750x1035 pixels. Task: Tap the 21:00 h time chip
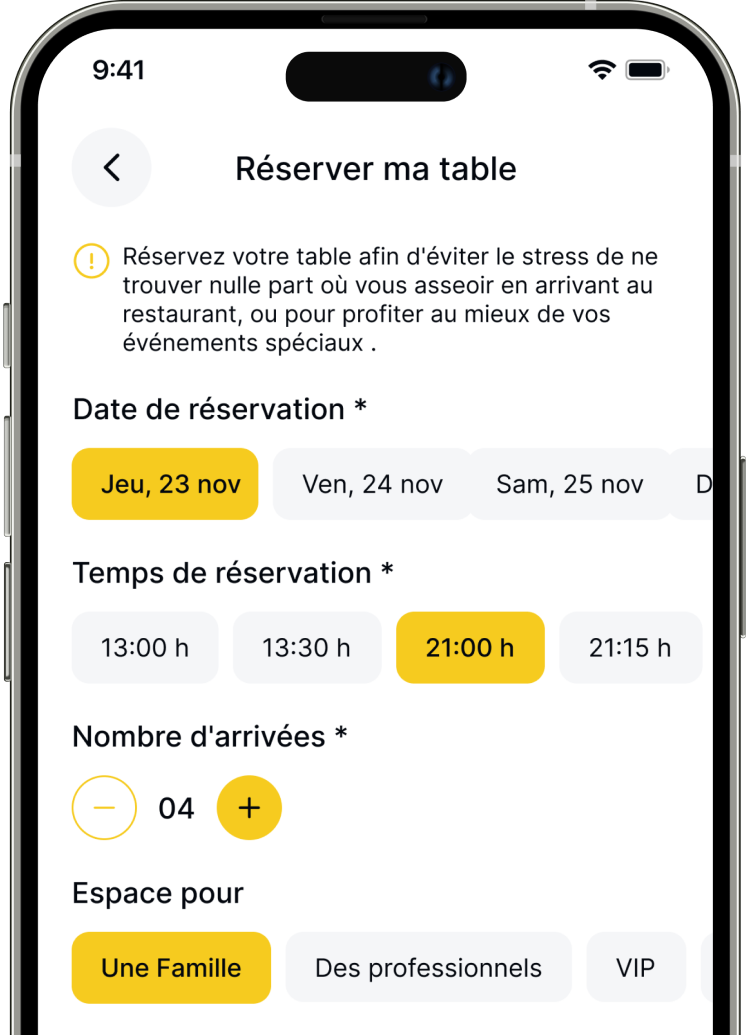pos(470,648)
